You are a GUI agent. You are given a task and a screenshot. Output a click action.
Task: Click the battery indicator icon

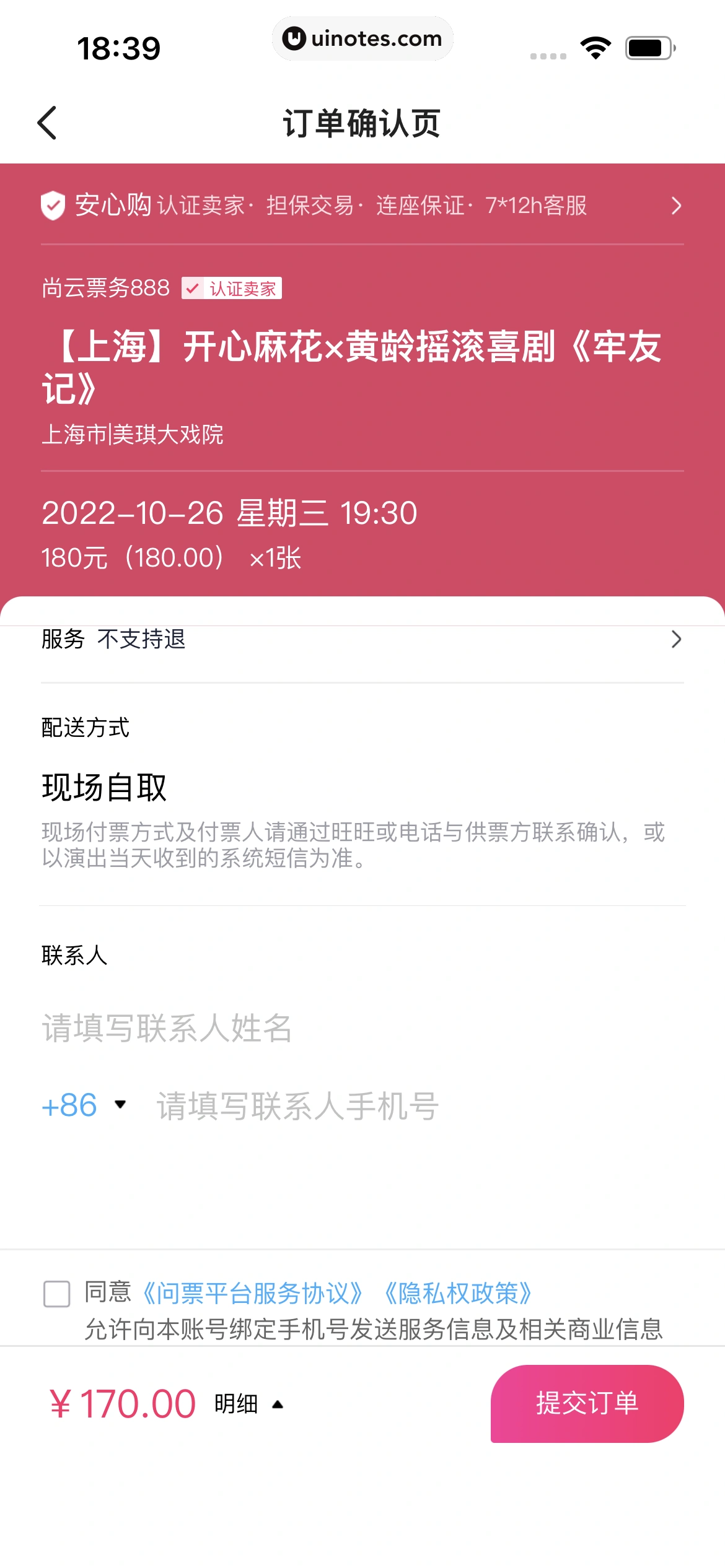pos(648,46)
